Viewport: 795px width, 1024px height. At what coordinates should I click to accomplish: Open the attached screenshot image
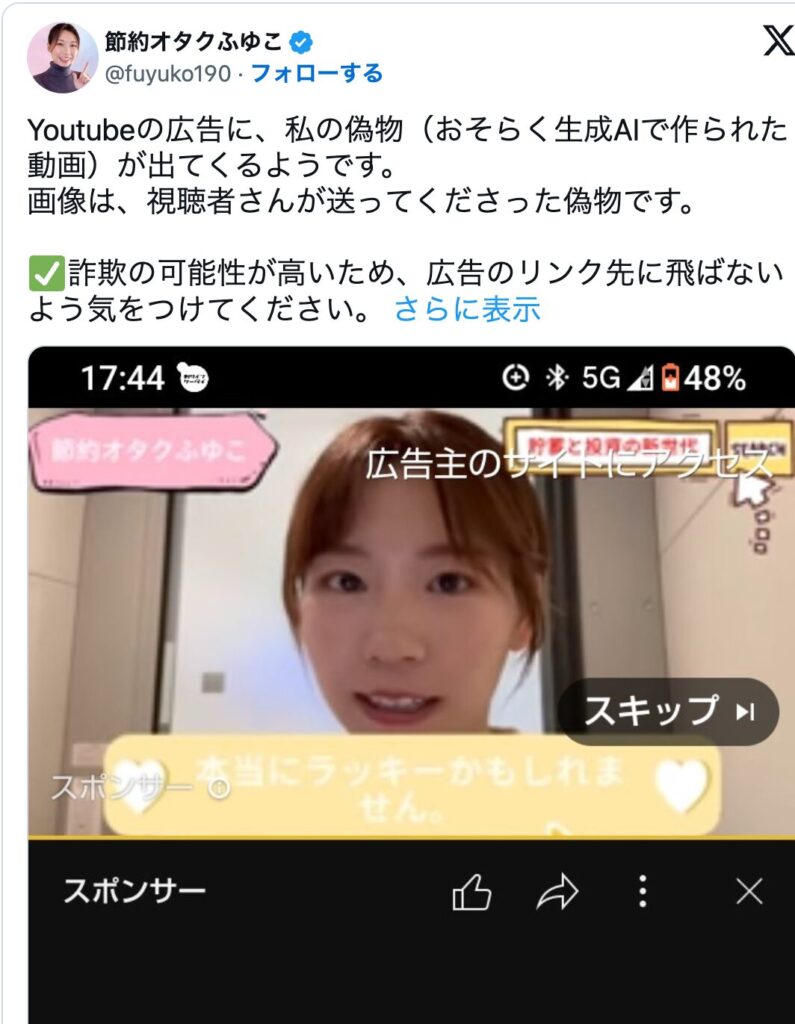[x=410, y=620]
